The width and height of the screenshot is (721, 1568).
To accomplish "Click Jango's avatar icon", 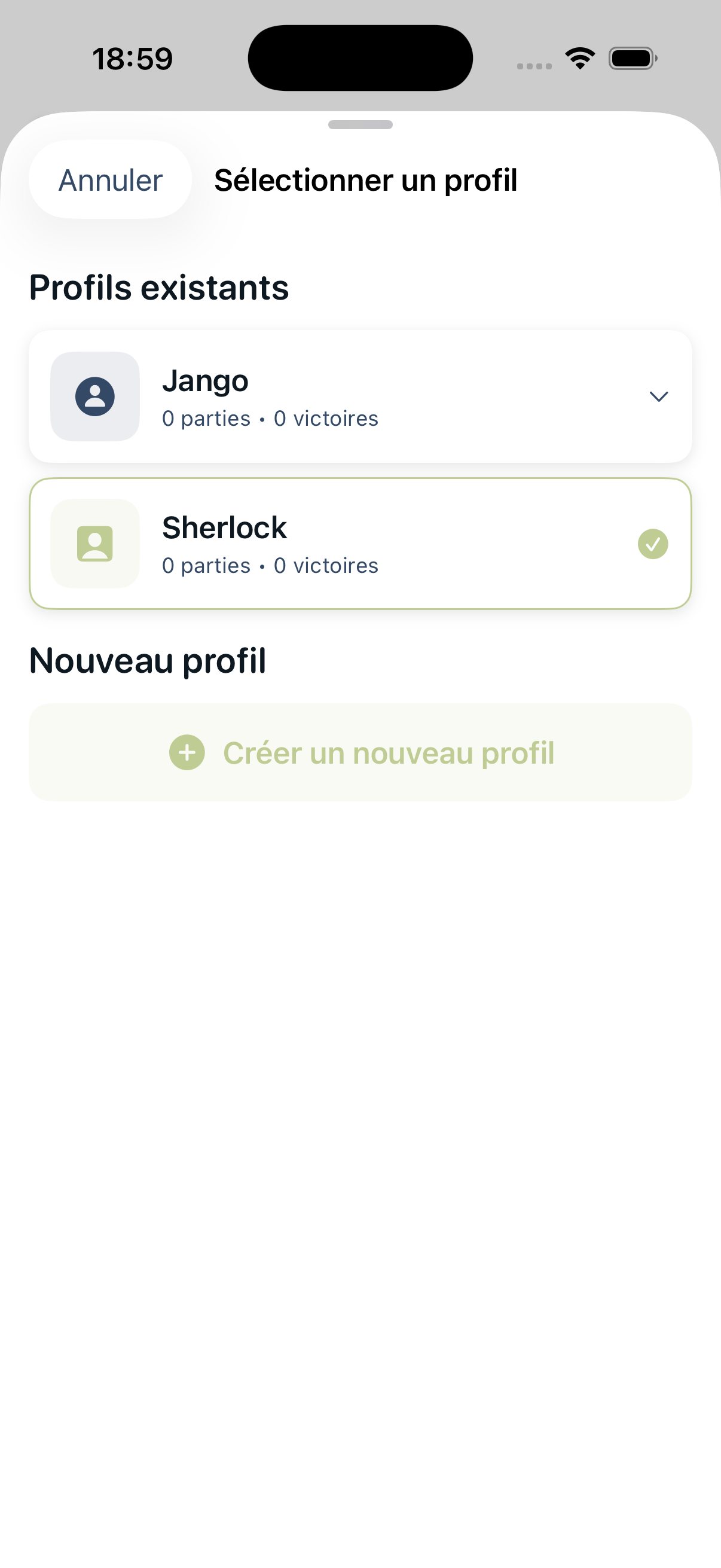I will point(94,397).
